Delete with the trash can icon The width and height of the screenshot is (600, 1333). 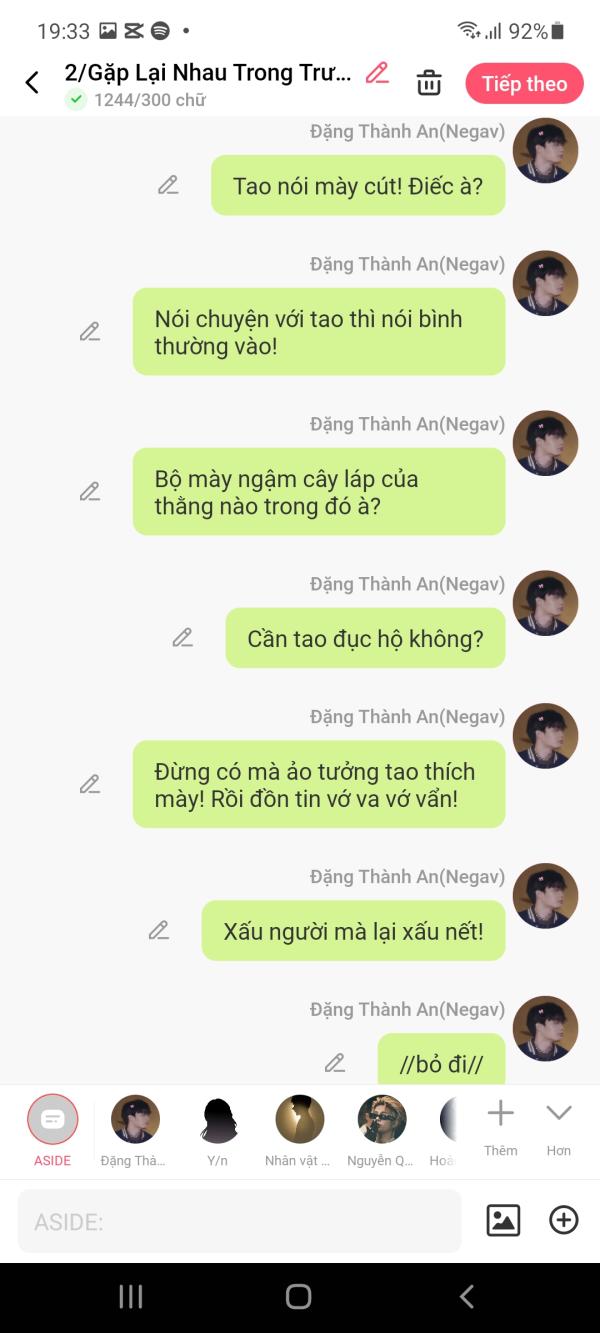(429, 83)
